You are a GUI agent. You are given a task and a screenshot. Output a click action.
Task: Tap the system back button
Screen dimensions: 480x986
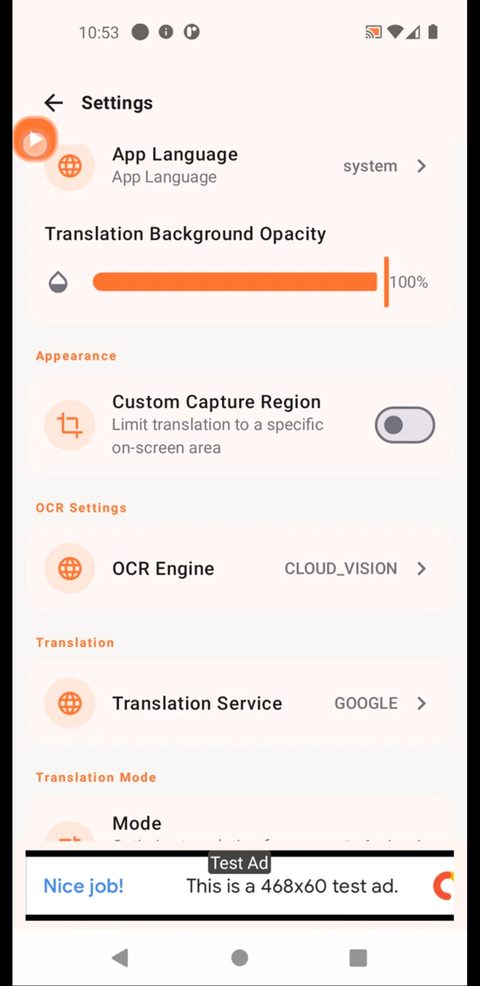(120, 958)
